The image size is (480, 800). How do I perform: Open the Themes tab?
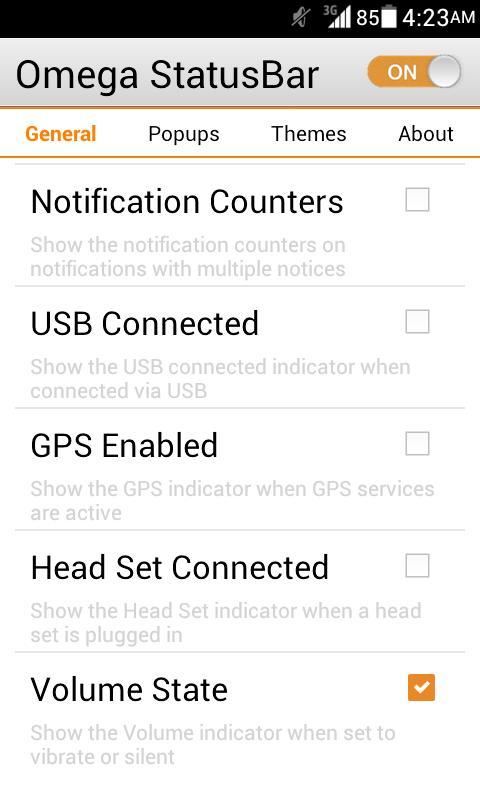[x=309, y=134]
